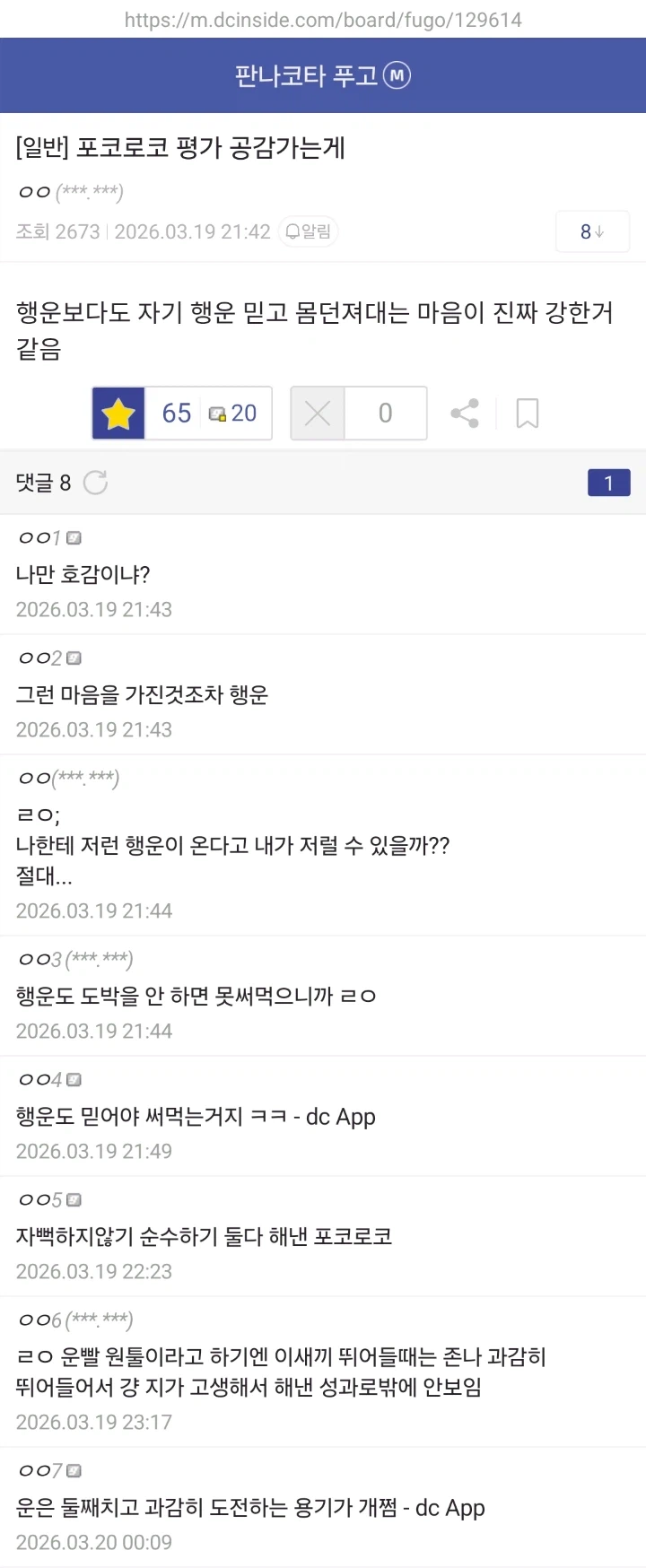Viewport: 646px width, 1568px height.
Task: Tap the app badge beside commenter ㅇㅇ2
Action: tap(74, 657)
